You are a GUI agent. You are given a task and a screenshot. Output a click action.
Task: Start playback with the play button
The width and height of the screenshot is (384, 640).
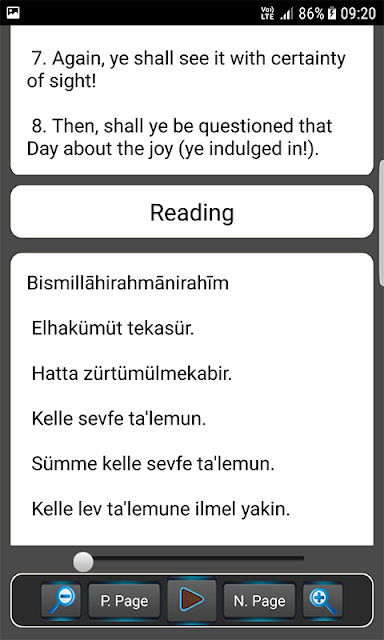191,600
